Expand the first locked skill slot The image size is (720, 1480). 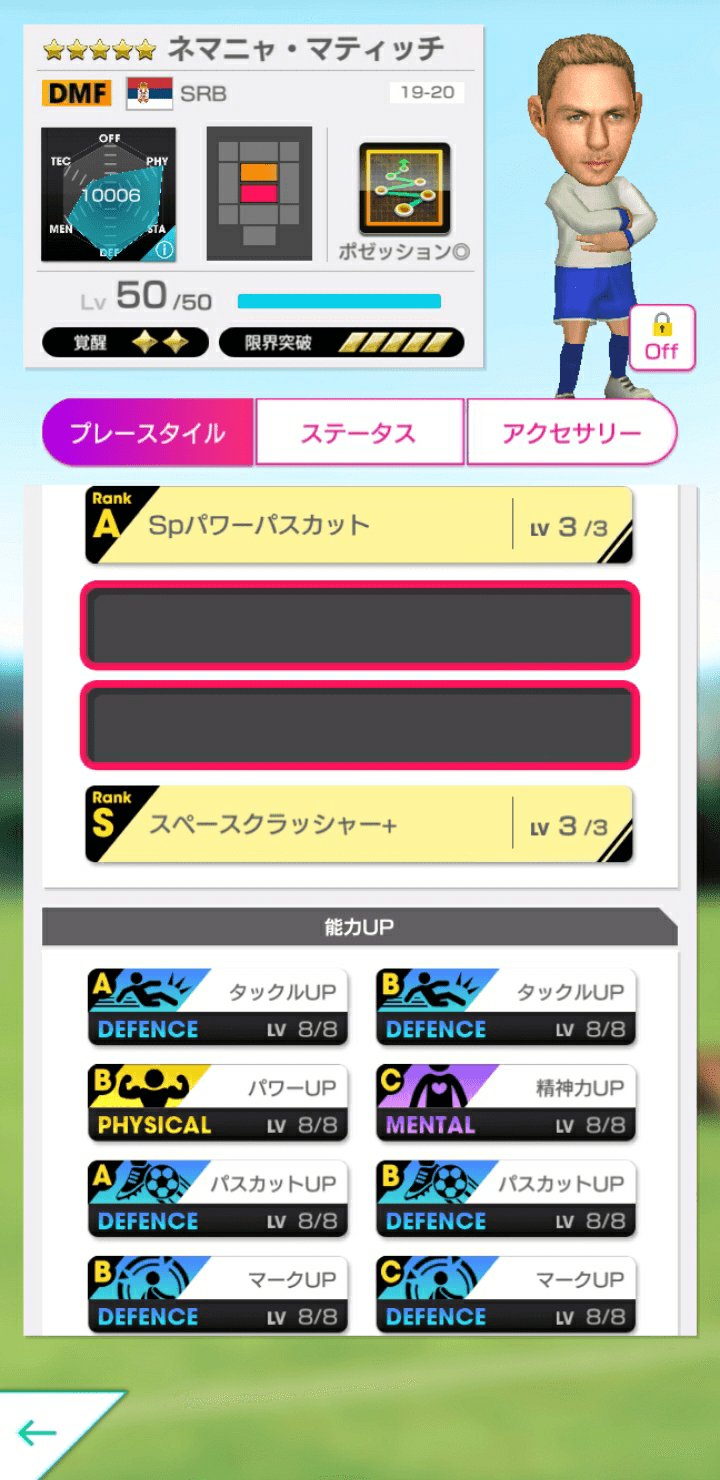358,627
